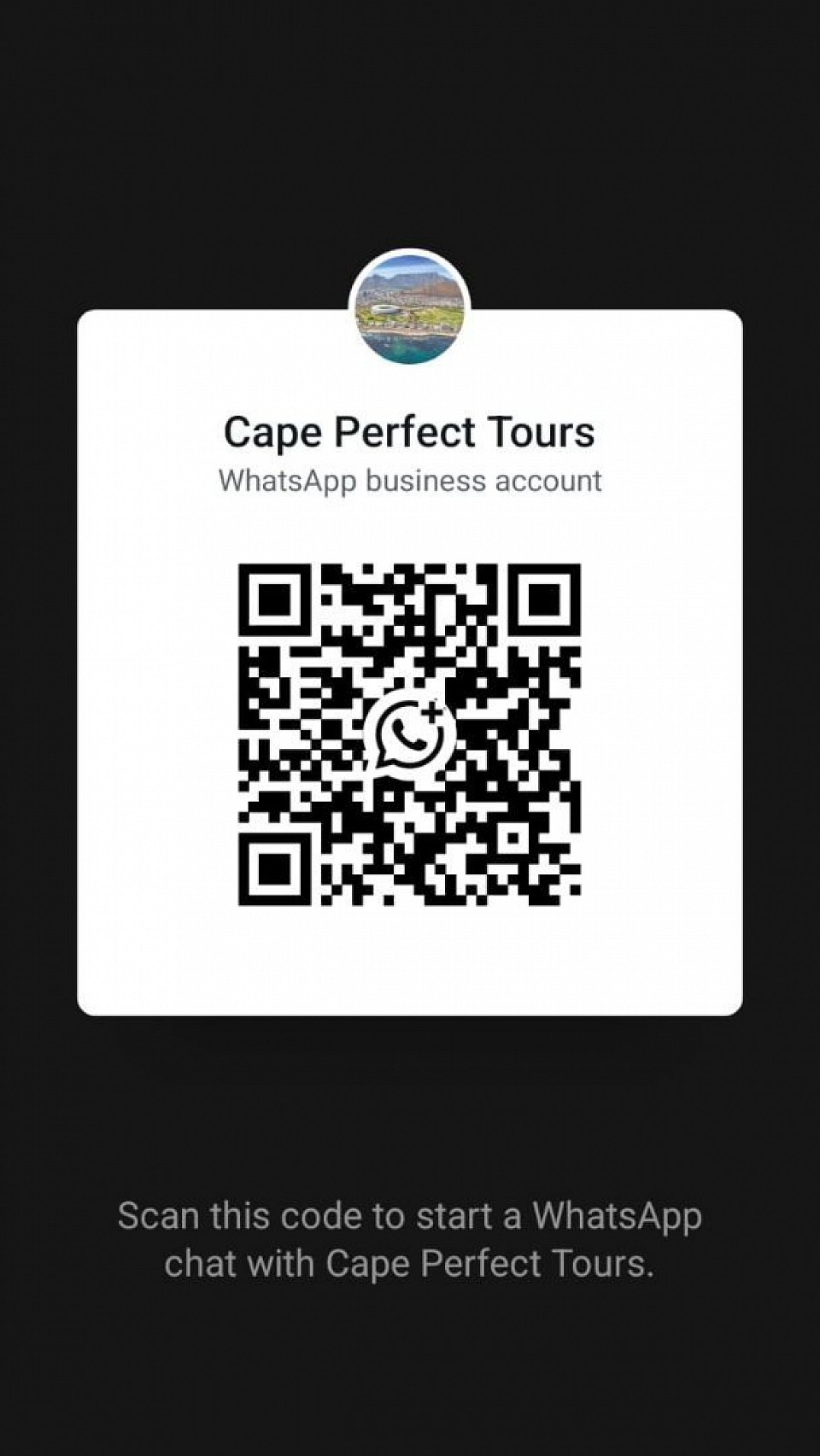Image resolution: width=820 pixels, height=1456 pixels.
Task: Click the dark background above the card
Action: click(x=408, y=128)
